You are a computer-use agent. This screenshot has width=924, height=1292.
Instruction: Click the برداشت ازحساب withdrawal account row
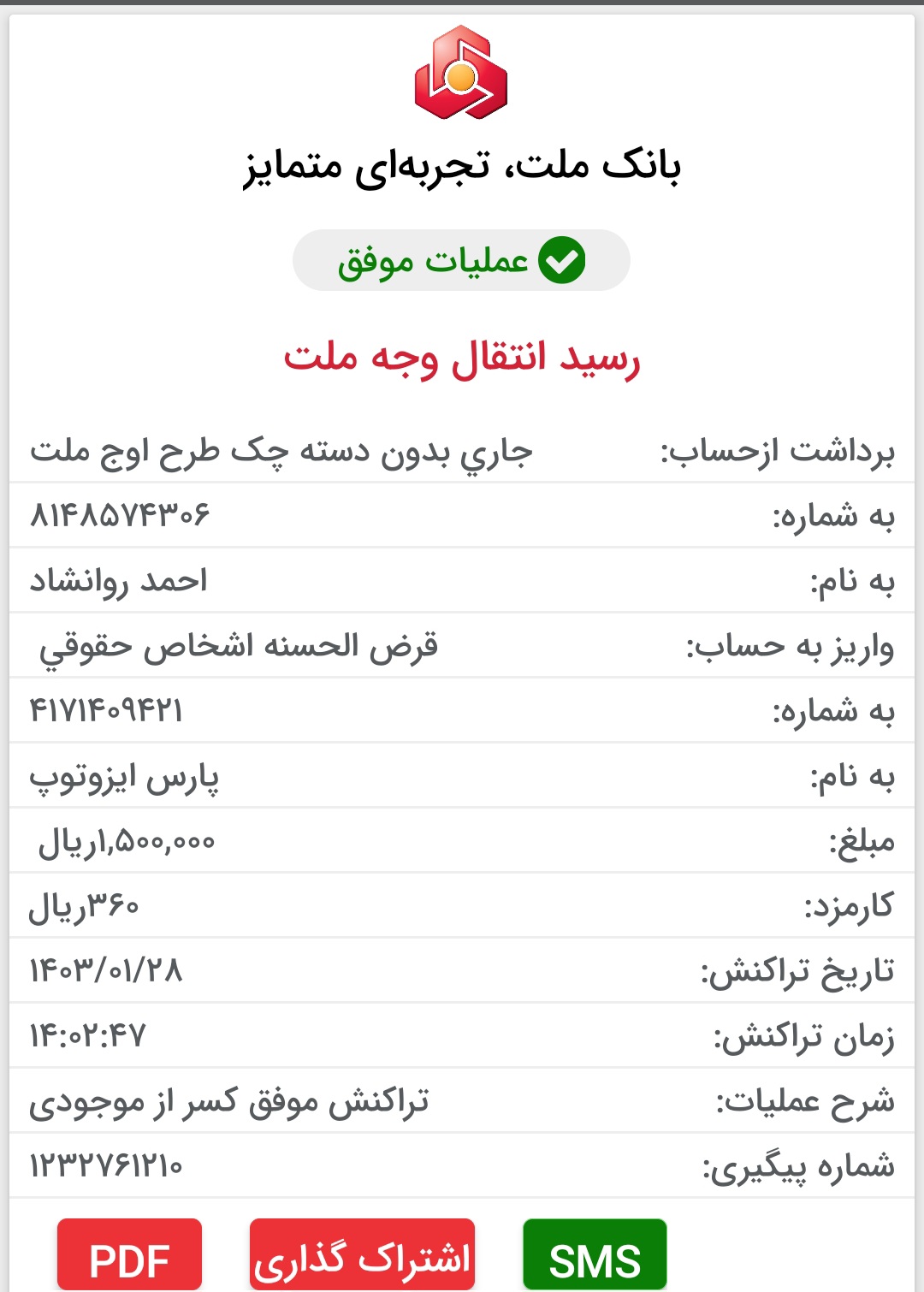462,449
